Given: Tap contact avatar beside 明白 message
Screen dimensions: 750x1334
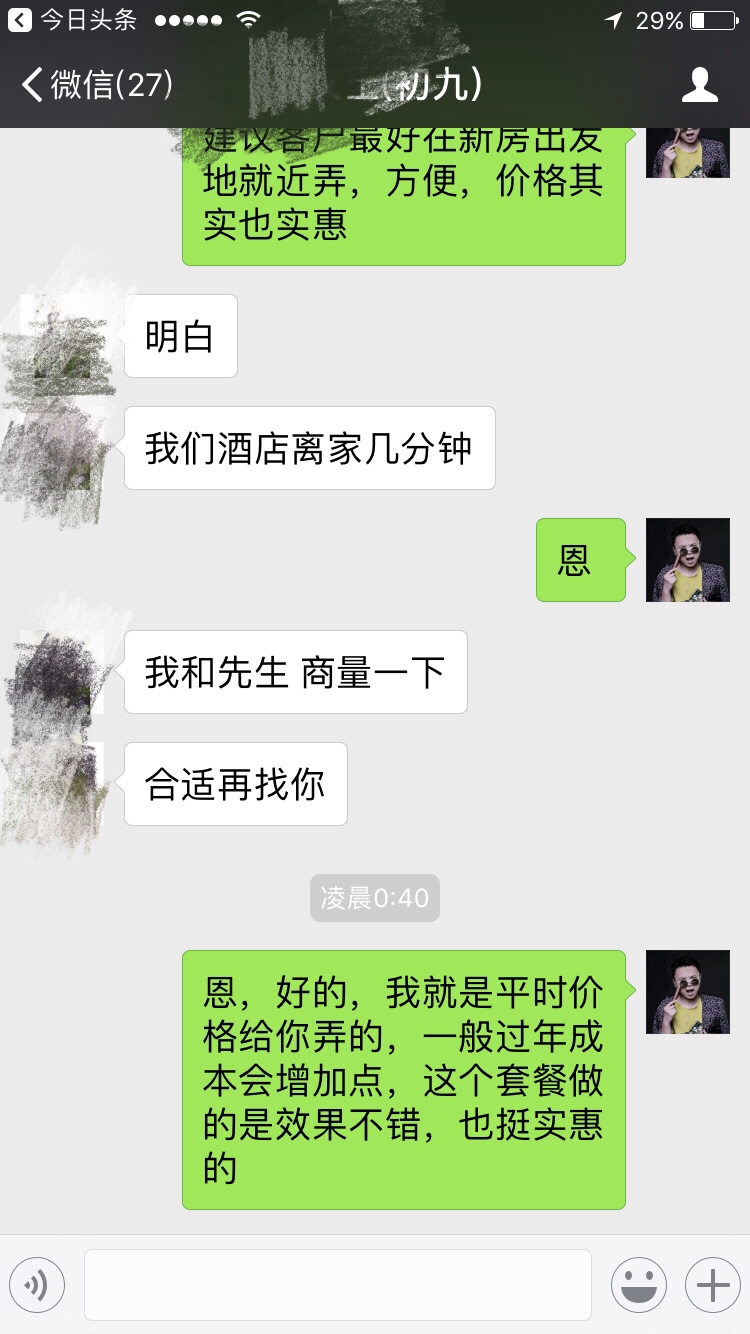Looking at the screenshot, I should (62, 336).
